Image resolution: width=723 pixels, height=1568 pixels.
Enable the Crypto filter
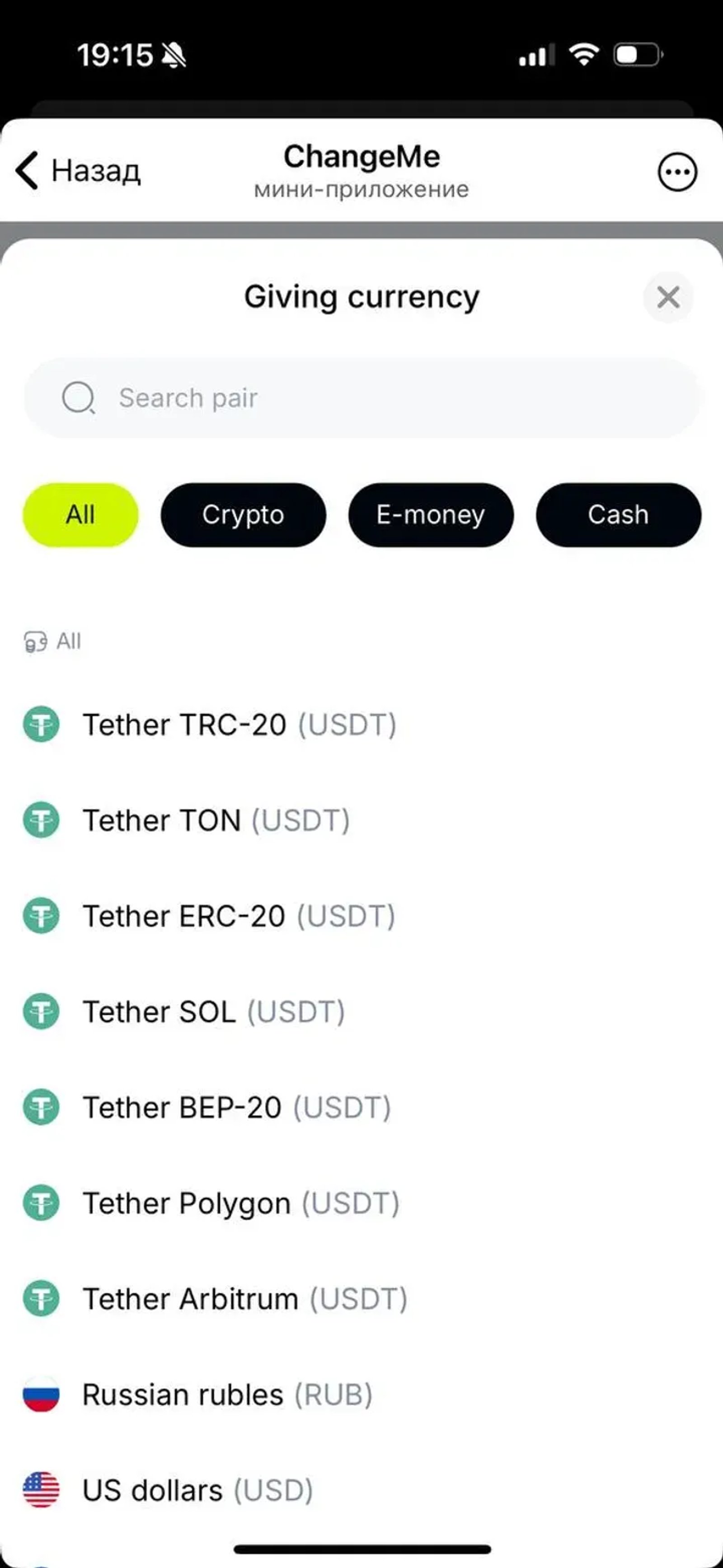point(244,515)
